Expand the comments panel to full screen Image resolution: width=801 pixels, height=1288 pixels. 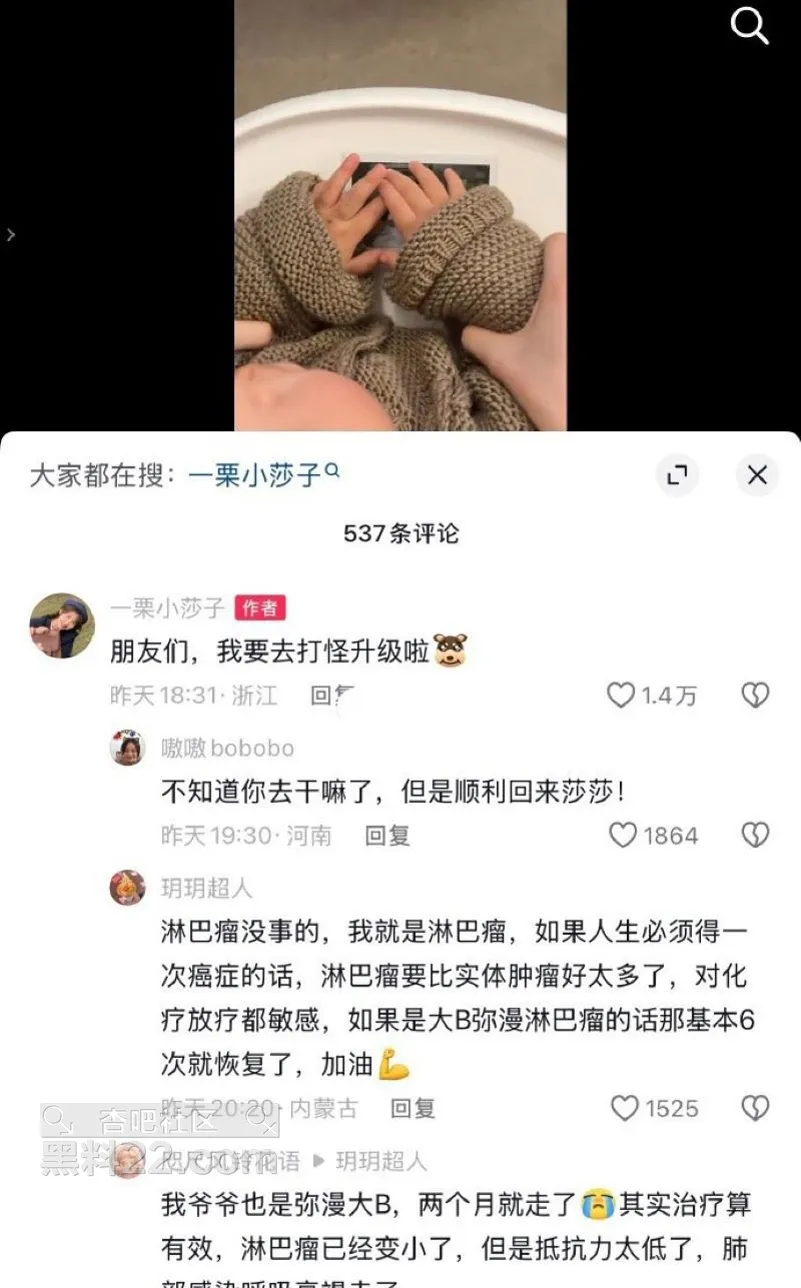677,475
